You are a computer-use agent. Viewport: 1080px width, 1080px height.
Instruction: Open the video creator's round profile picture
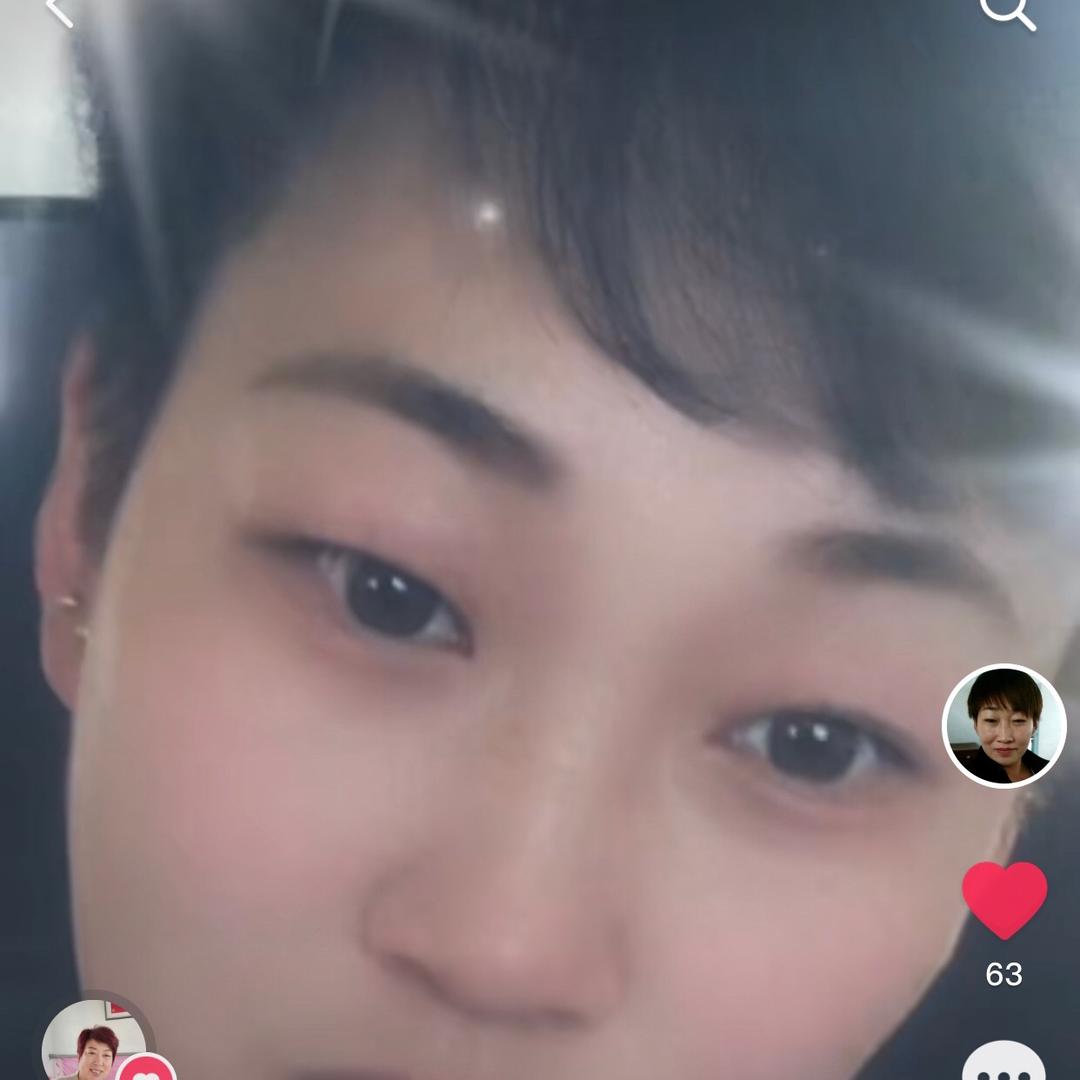(x=1004, y=726)
